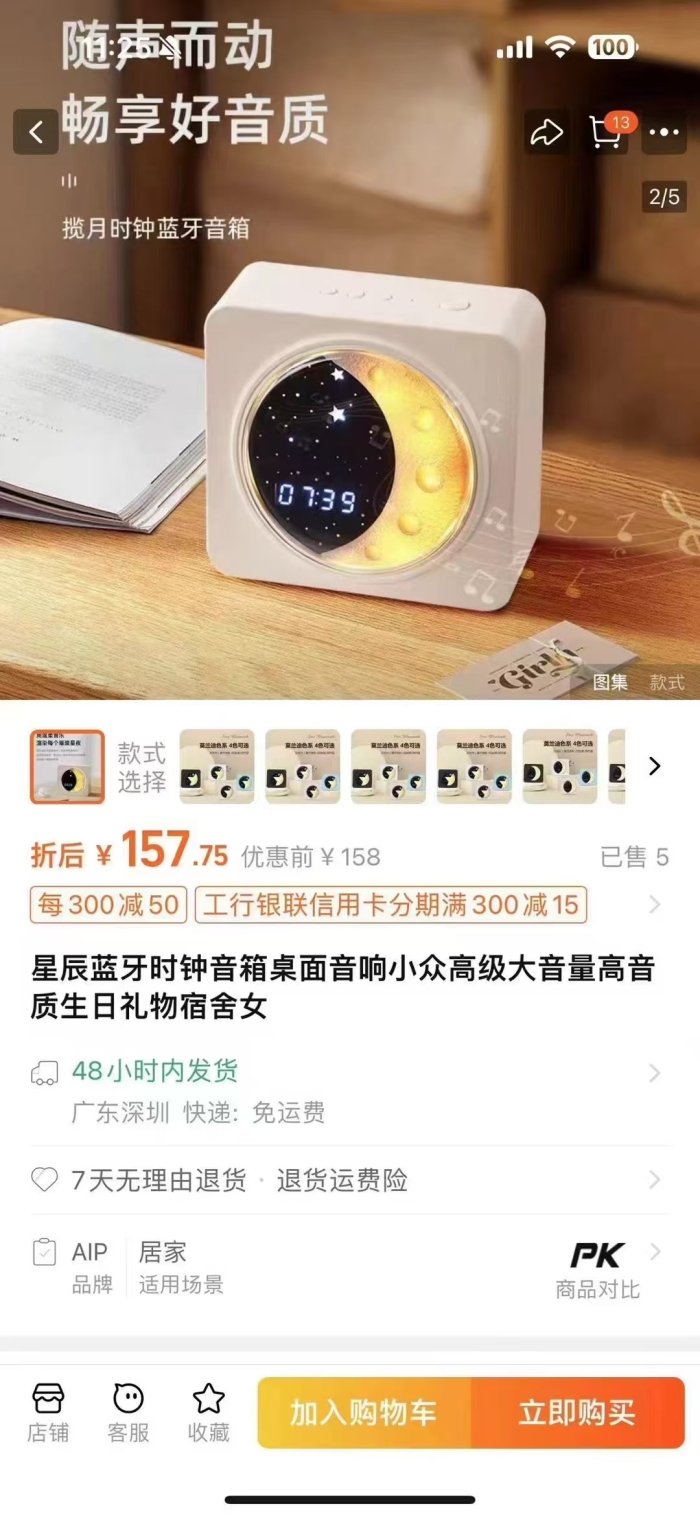The width and height of the screenshot is (700, 1517).
Task: Open the shopping cart with 13 items
Action: [x=607, y=132]
